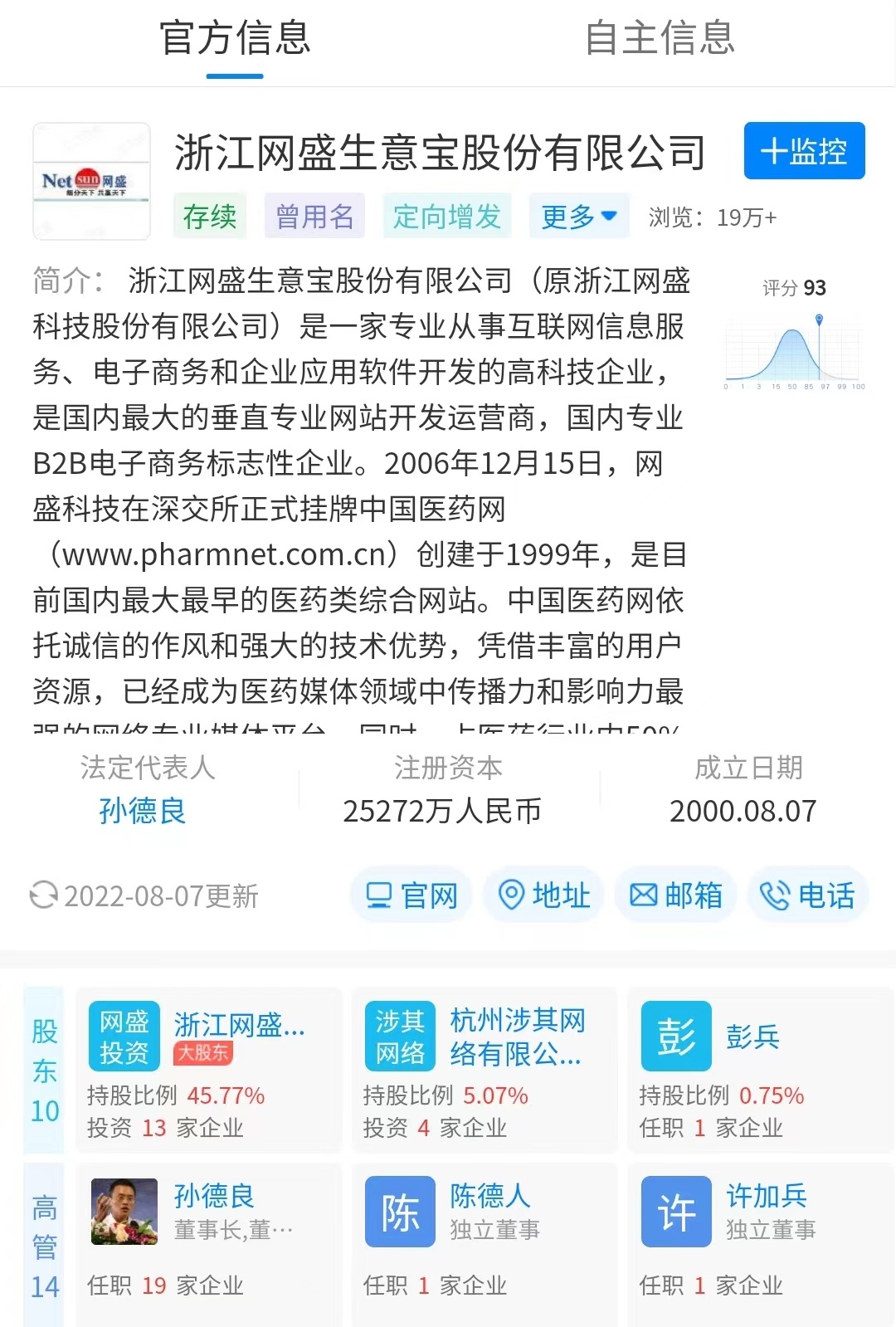
Task: Tap the 电话 button
Action: [808, 895]
